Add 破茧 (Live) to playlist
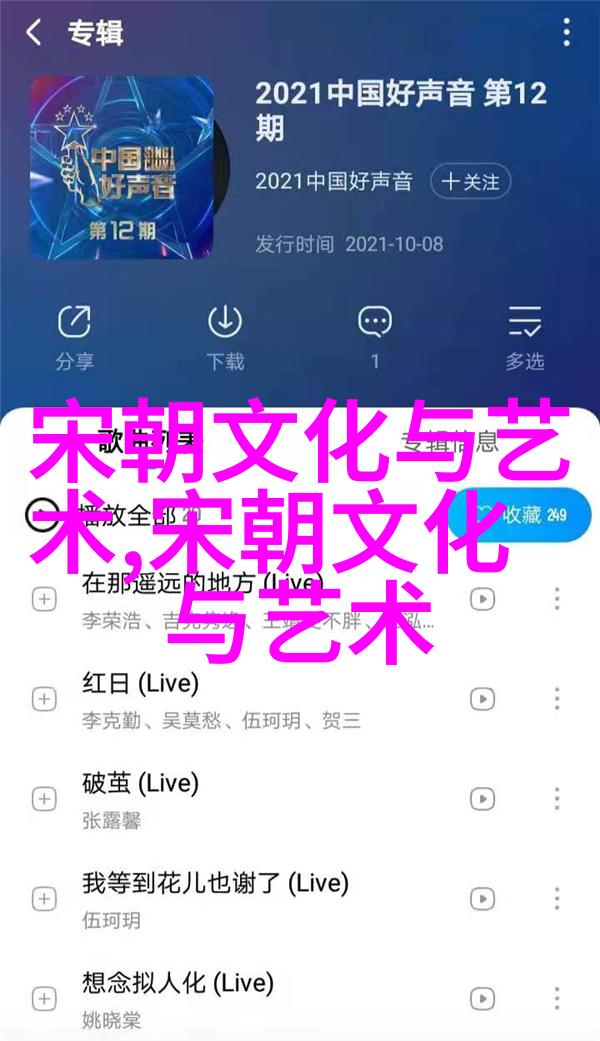 click(x=44, y=799)
